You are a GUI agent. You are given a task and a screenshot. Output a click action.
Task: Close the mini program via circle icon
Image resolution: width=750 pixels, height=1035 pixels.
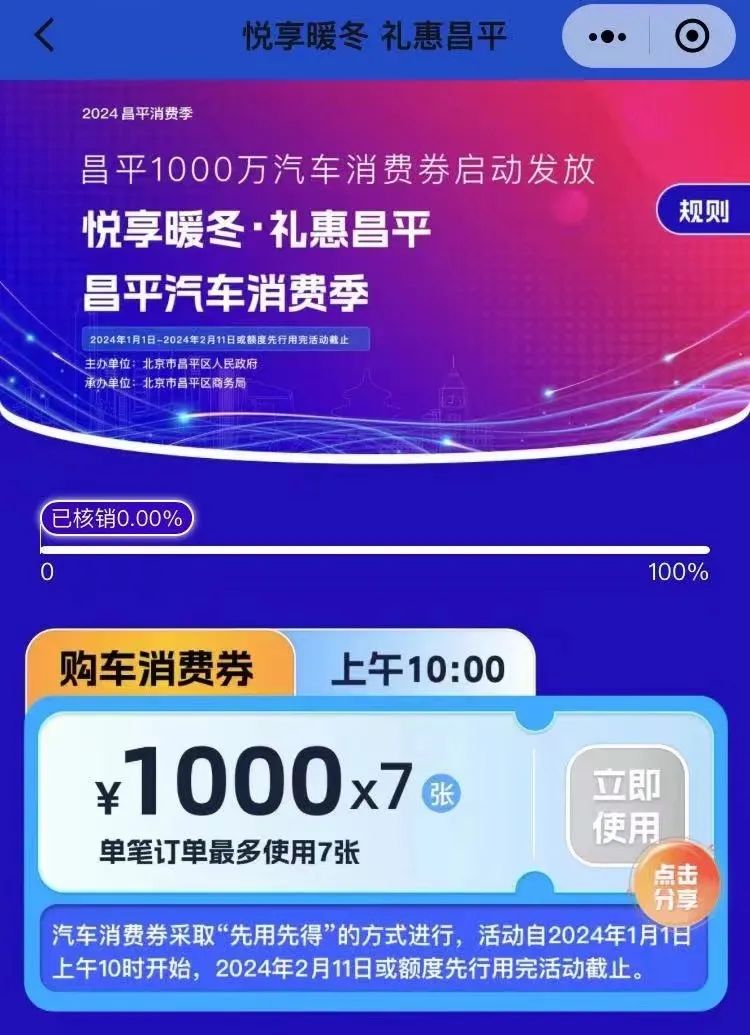[692, 37]
